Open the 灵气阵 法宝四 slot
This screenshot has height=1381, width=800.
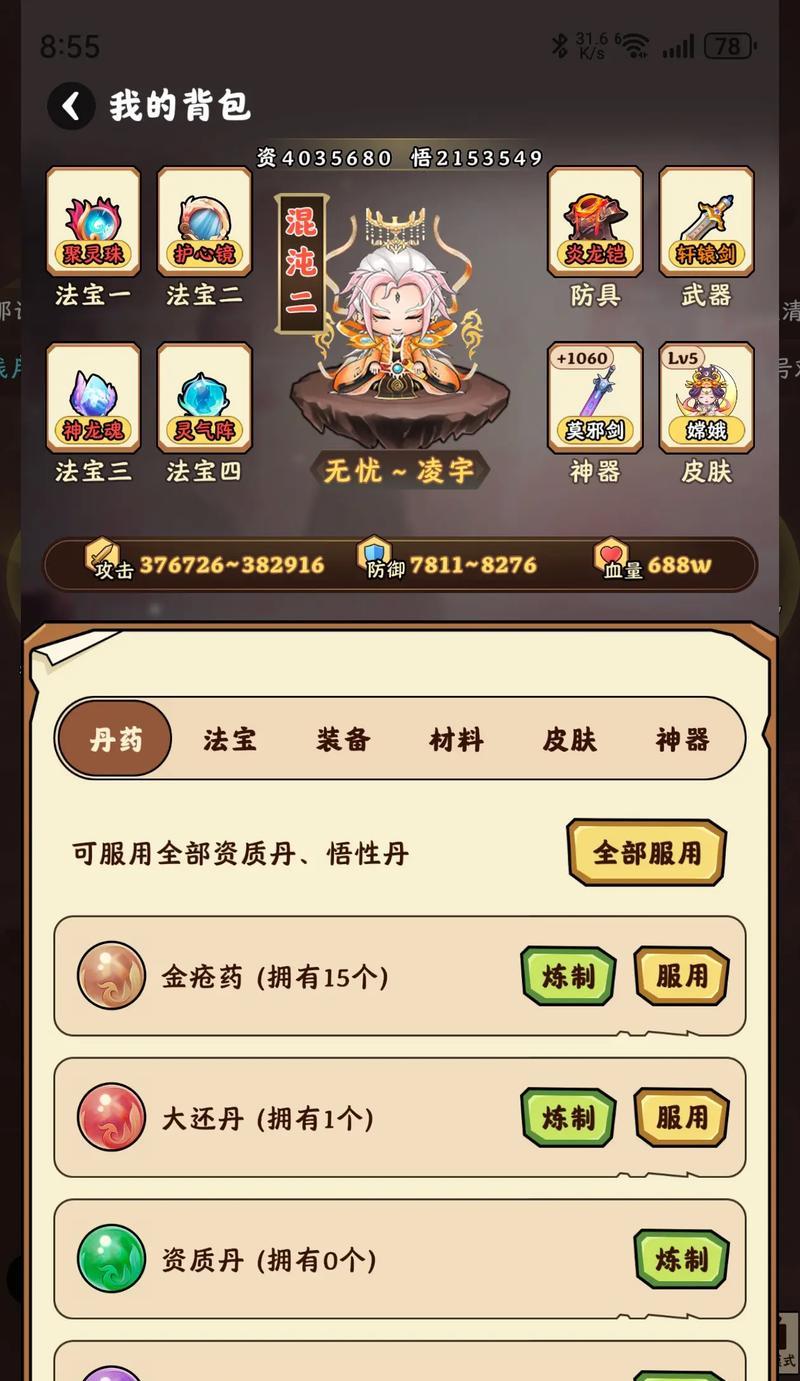click(x=204, y=398)
